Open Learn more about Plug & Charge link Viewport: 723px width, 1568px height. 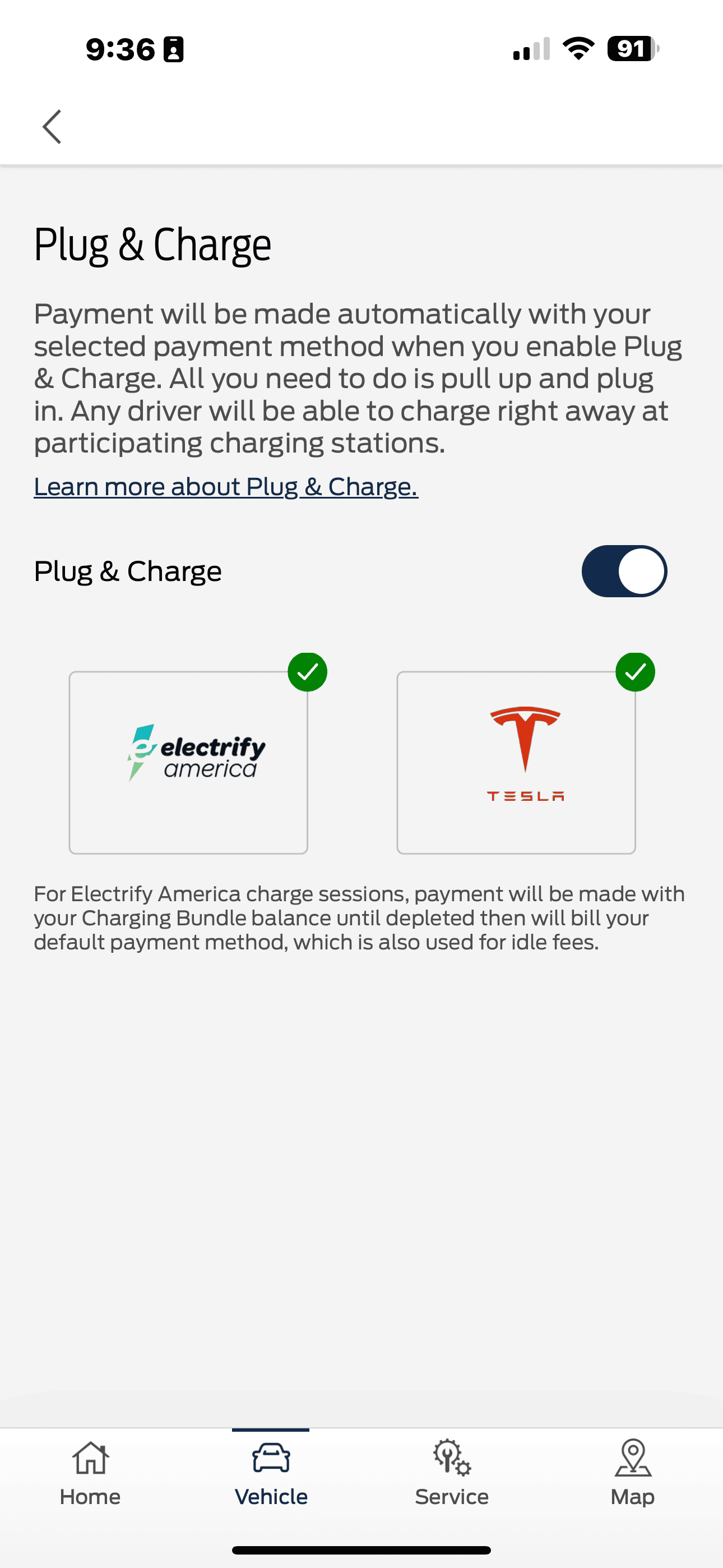tap(226, 486)
